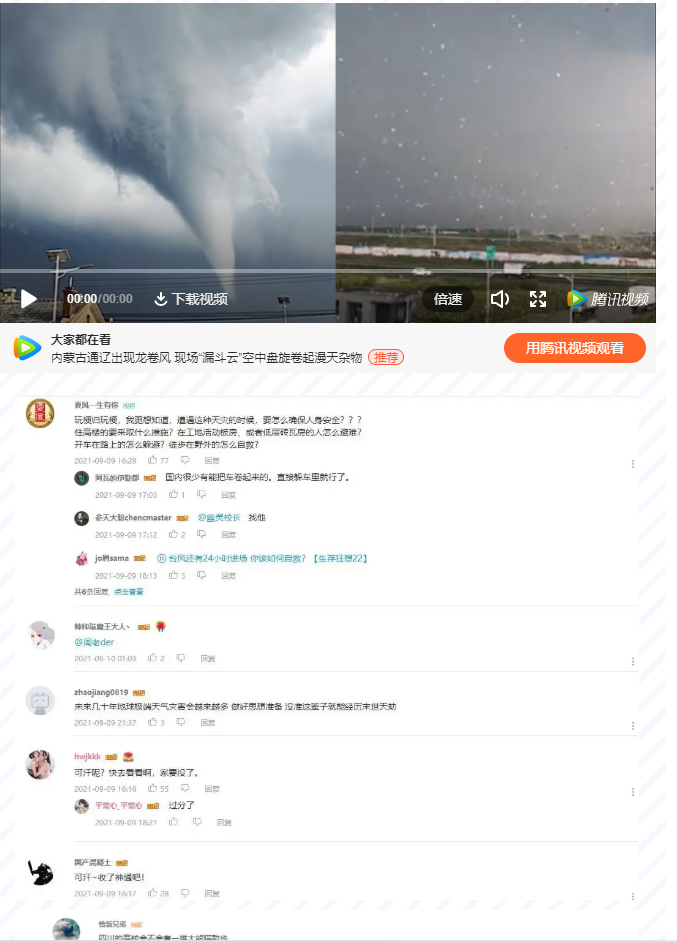
Task: Click 点击查看 to expand all replies
Action: click(129, 592)
